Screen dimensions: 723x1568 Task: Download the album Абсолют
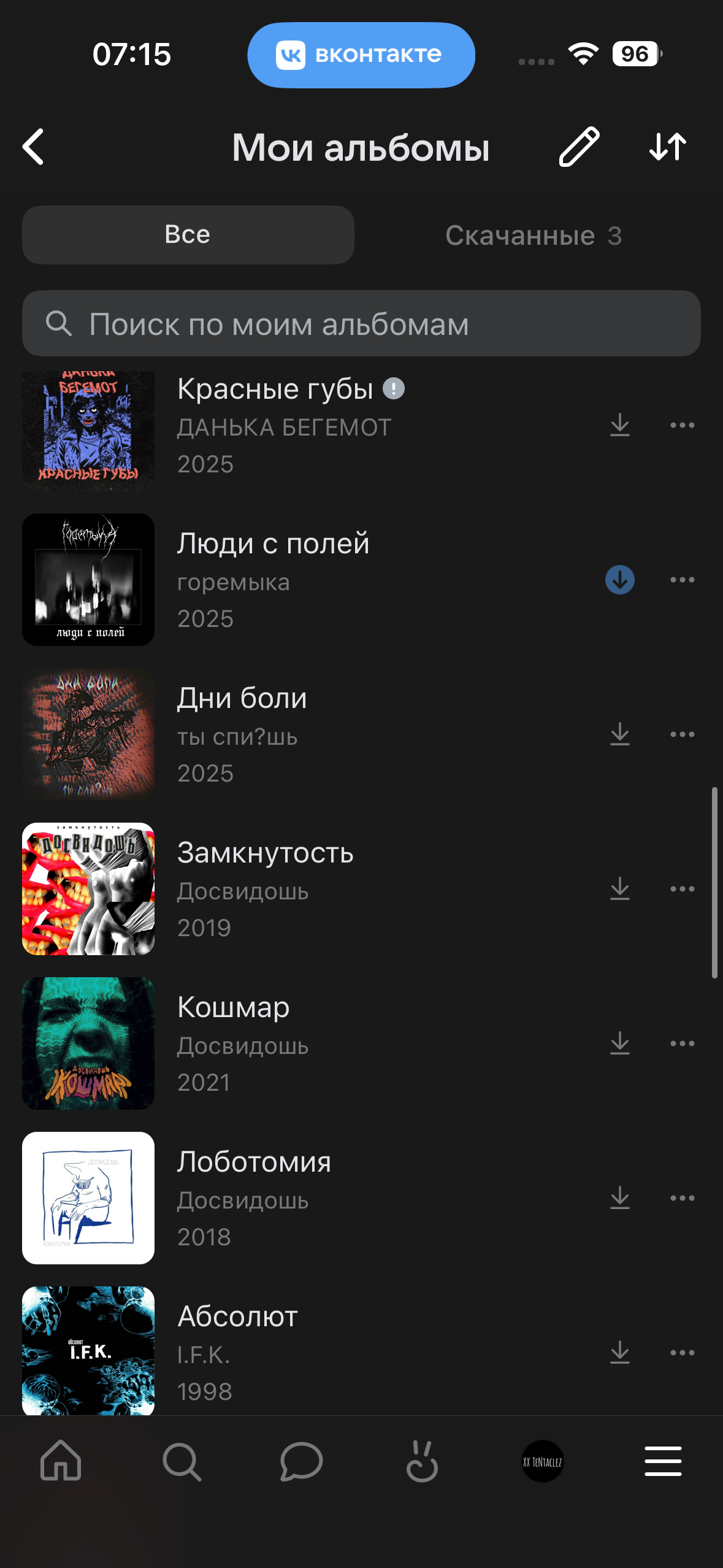point(620,1353)
